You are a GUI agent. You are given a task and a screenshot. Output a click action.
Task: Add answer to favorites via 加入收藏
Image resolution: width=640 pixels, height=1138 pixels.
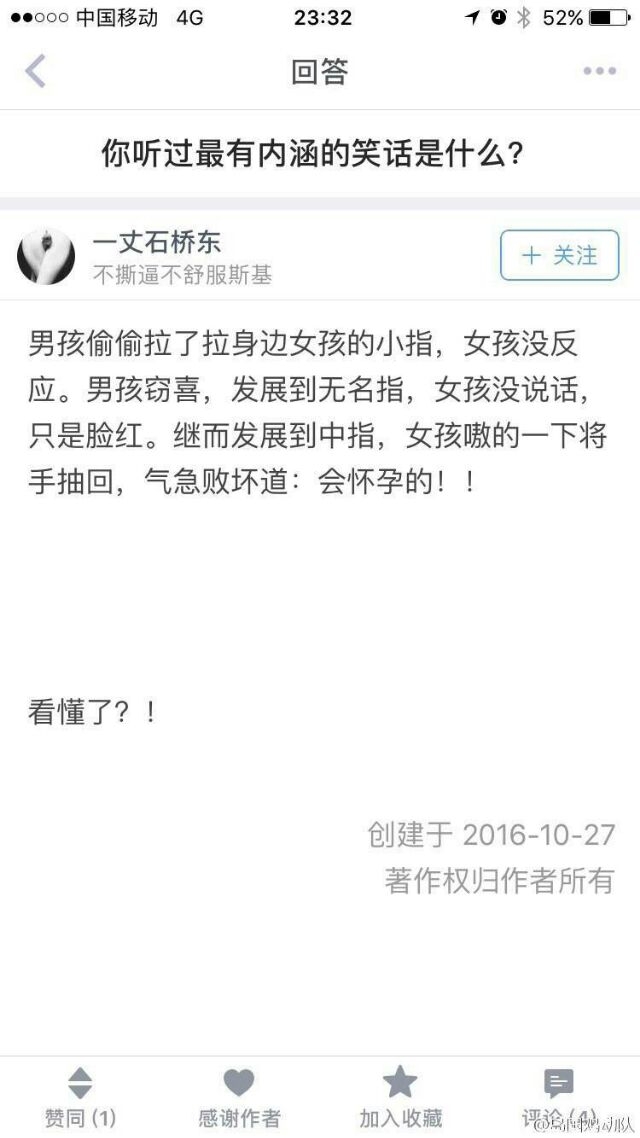coord(400,1097)
